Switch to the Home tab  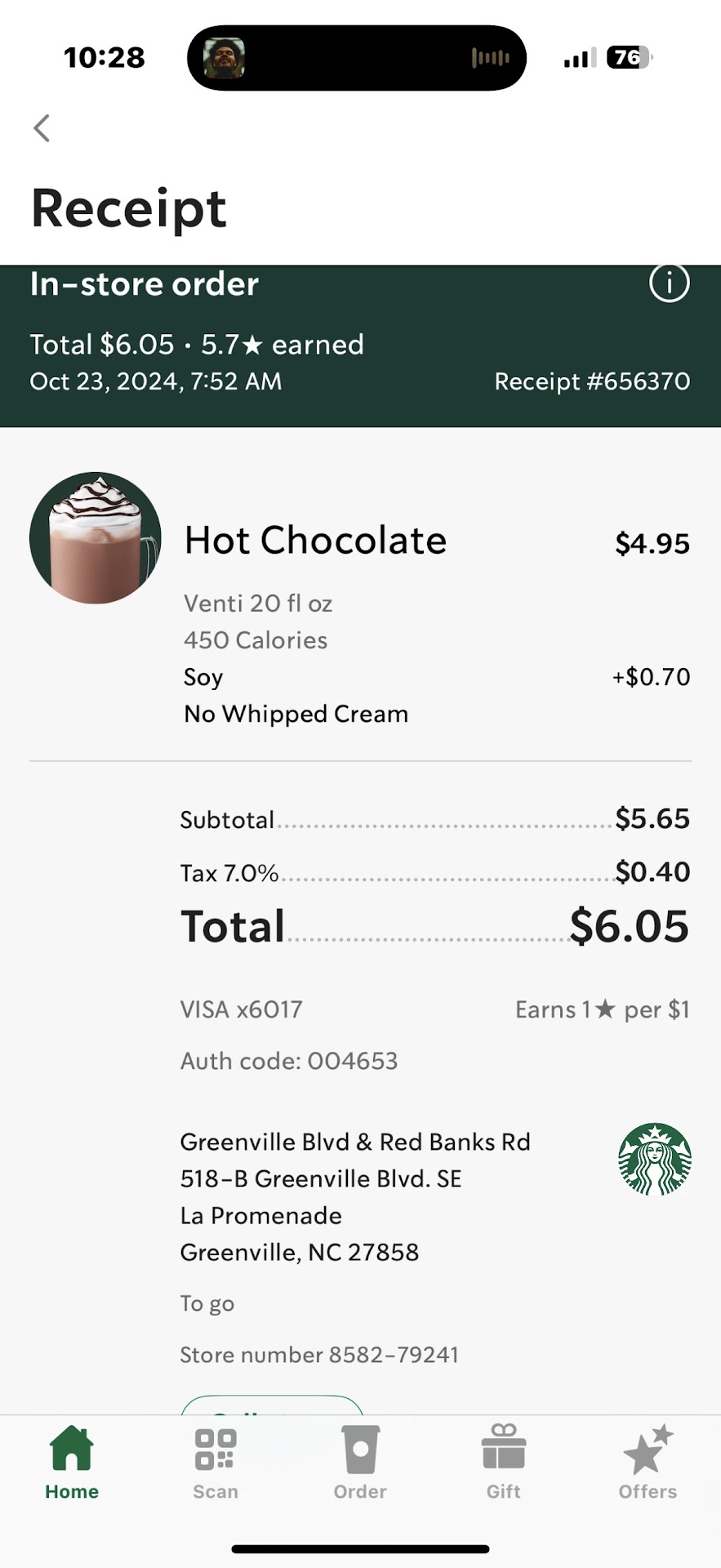pos(72,1463)
